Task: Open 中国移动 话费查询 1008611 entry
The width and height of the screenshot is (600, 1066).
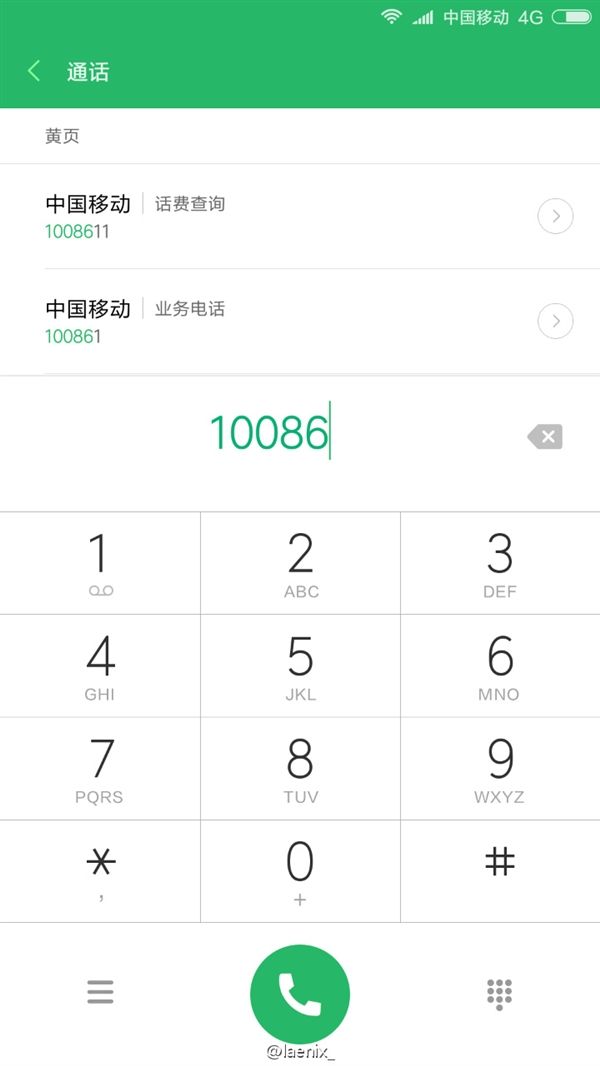Action: click(250, 216)
